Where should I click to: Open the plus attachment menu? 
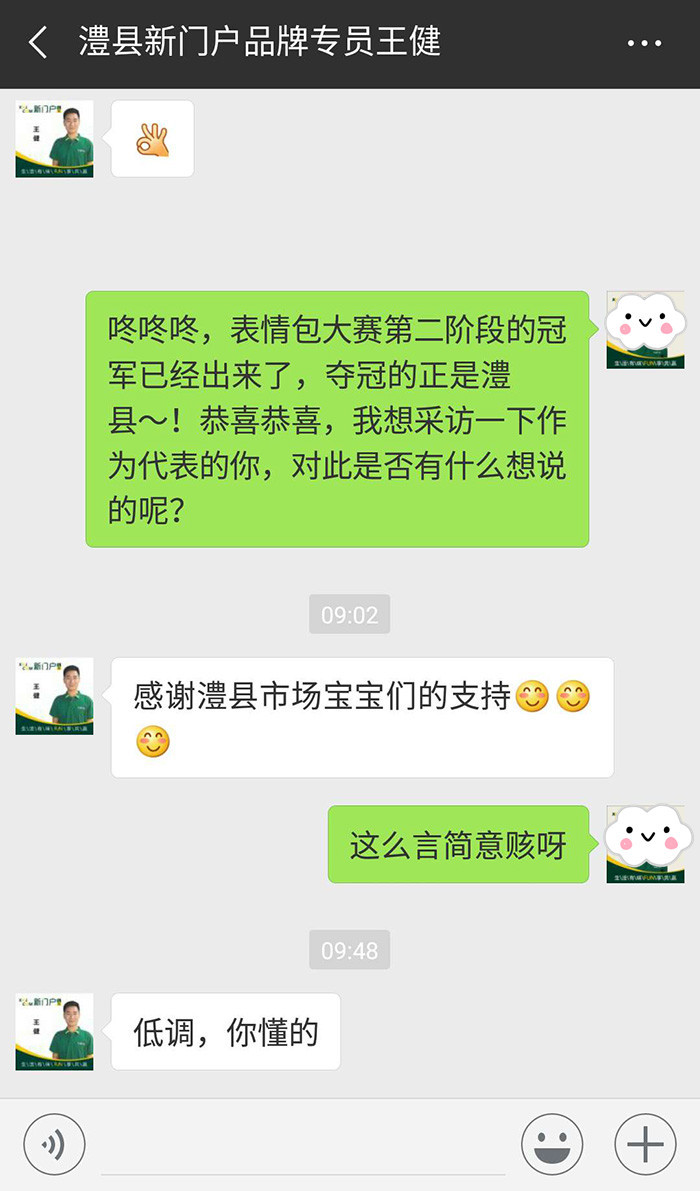click(x=645, y=1144)
